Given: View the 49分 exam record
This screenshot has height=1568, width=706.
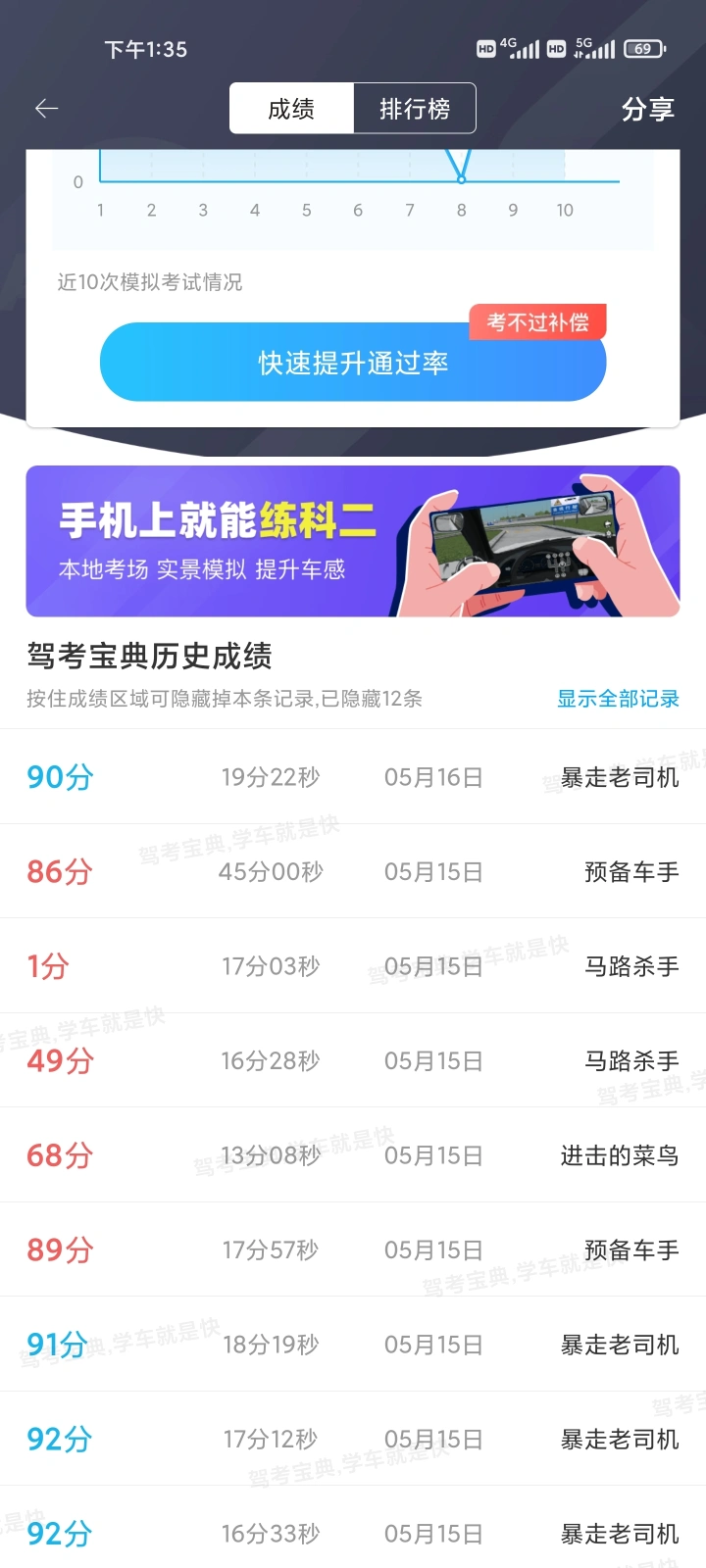Looking at the screenshot, I should point(353,1060).
